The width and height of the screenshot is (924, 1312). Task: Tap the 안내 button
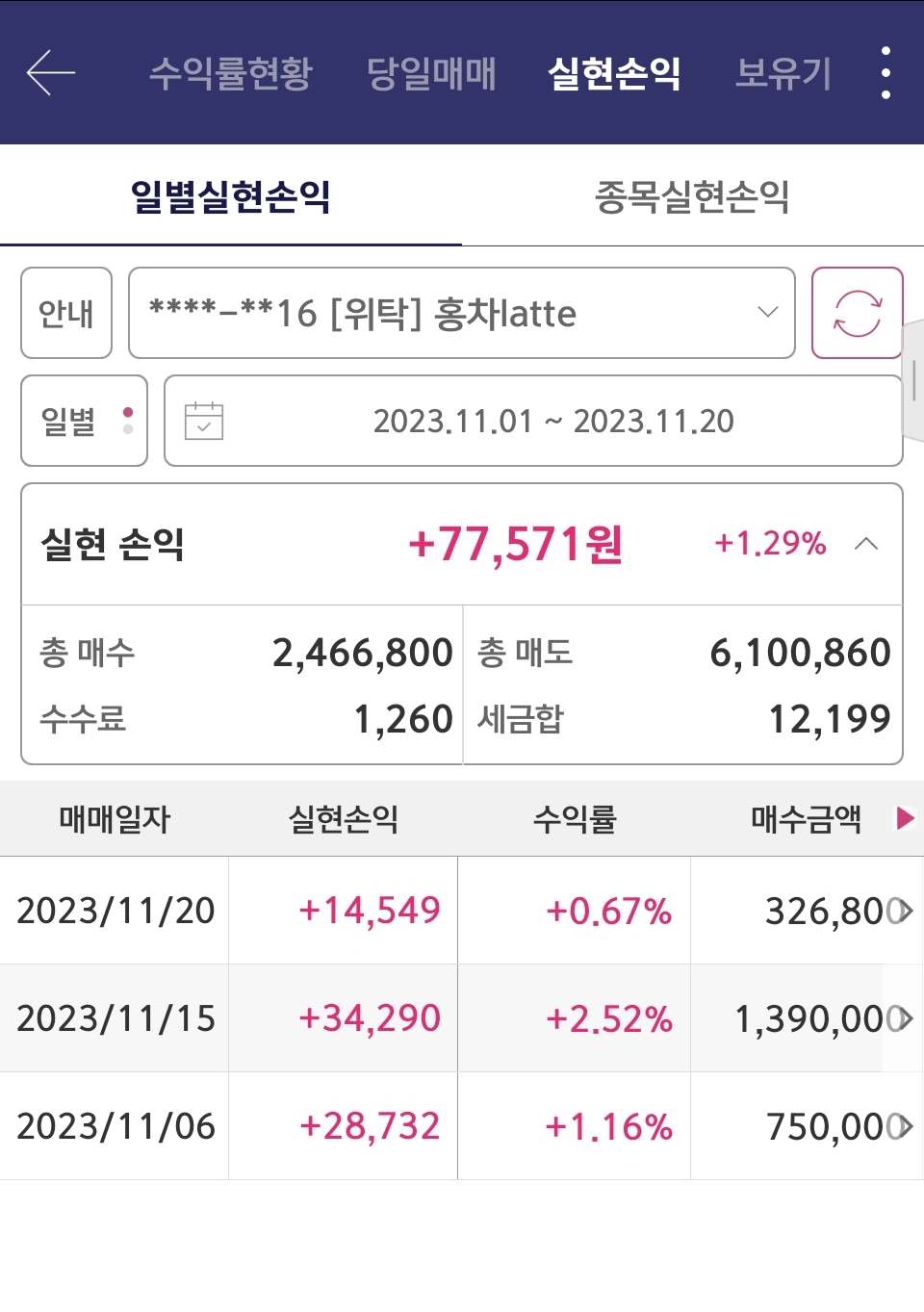66,313
